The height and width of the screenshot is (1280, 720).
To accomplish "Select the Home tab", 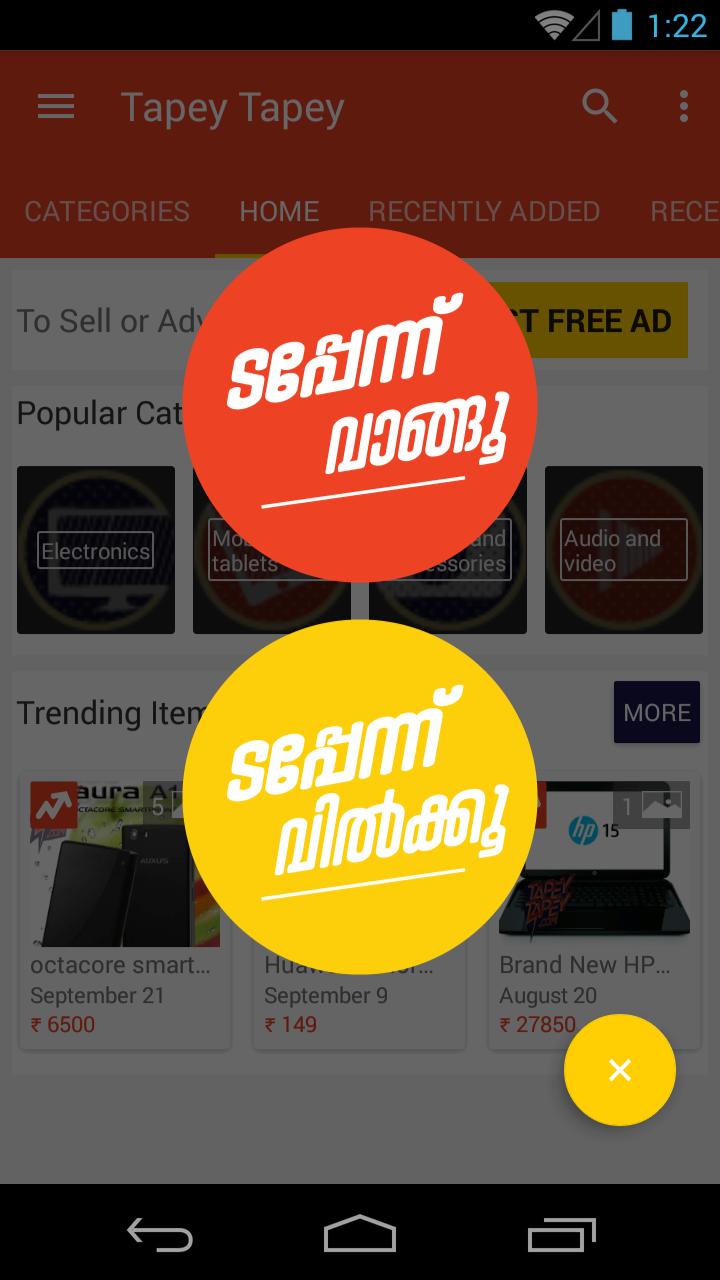I will pyautogui.click(x=279, y=211).
